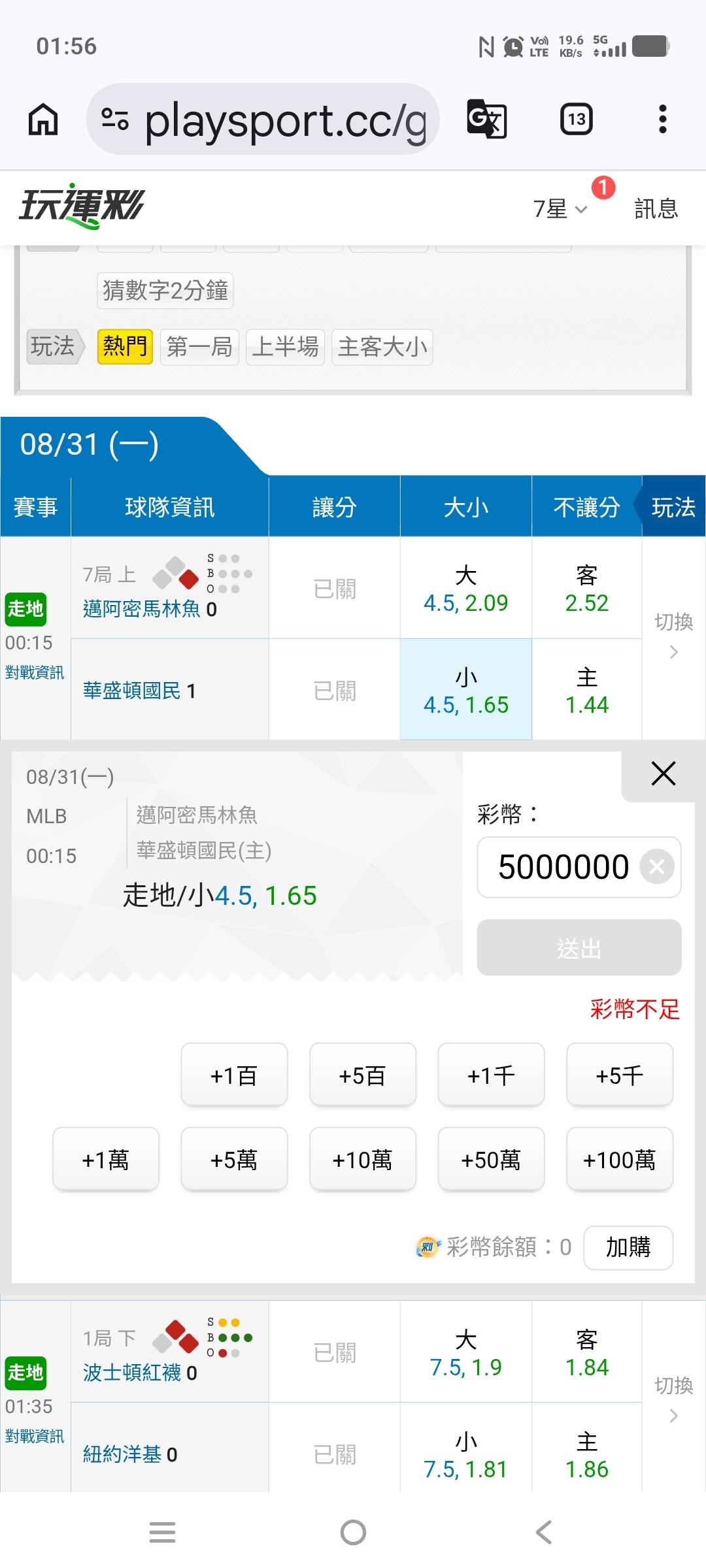This screenshot has height=1568, width=706.
Task: Pick 大 4.5, 2.09 for Marlins game
Action: coord(465,588)
